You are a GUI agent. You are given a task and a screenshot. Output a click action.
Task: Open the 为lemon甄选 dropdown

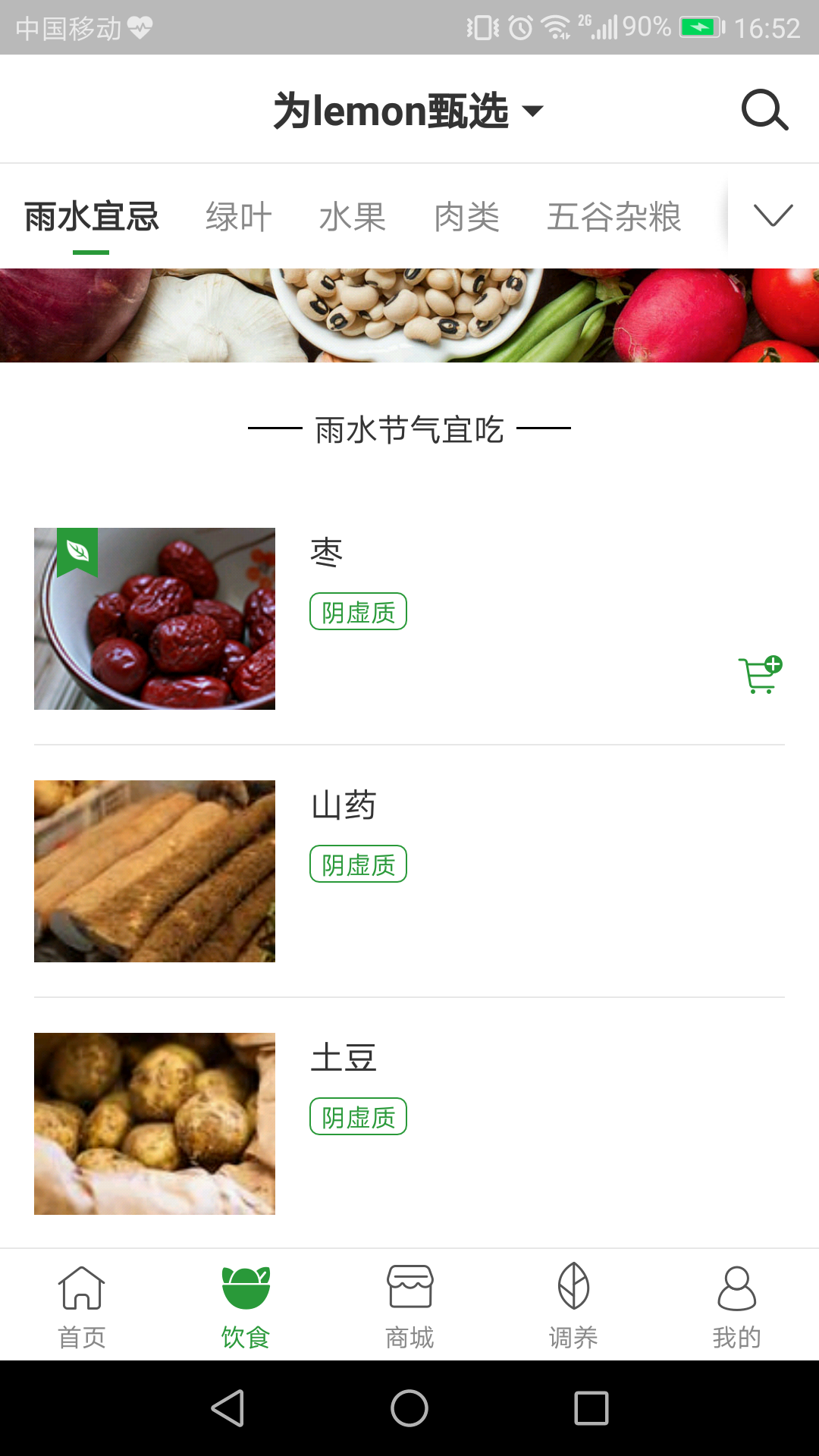click(408, 111)
